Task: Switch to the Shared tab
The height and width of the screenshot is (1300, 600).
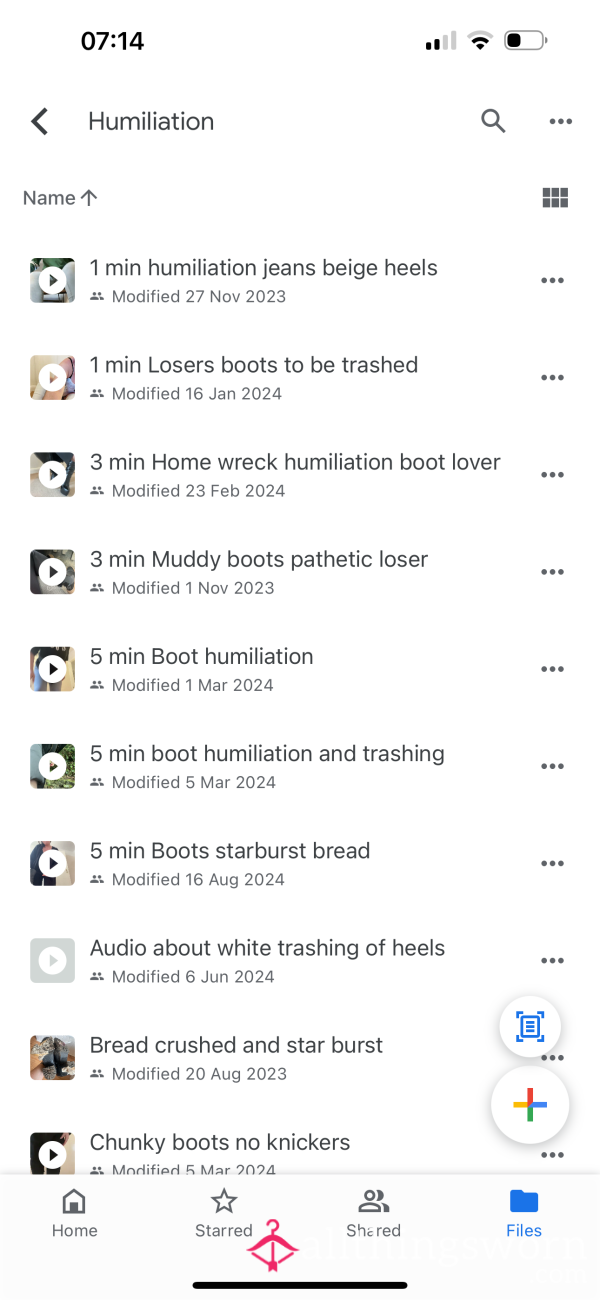Action: tap(374, 1214)
